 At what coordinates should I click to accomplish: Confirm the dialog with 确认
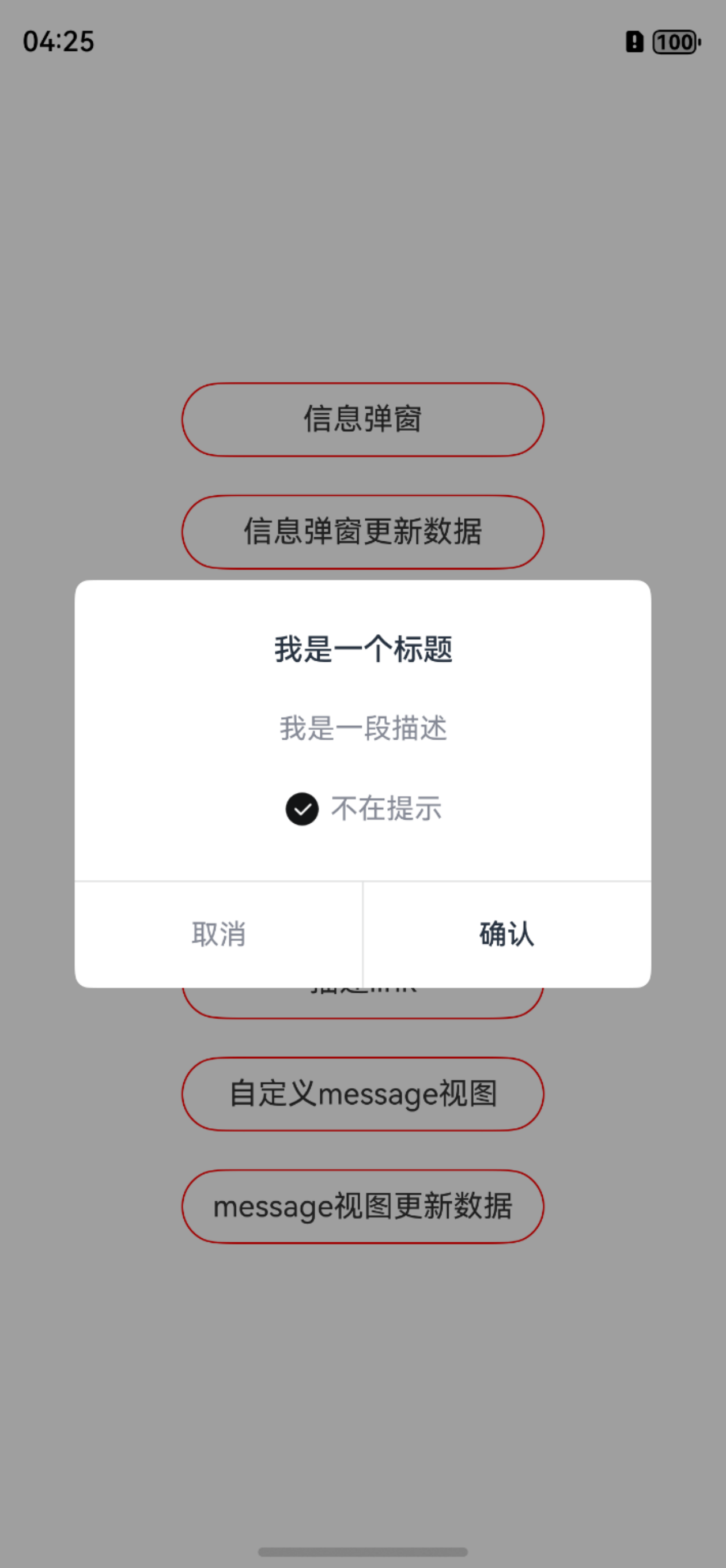pyautogui.click(x=507, y=934)
